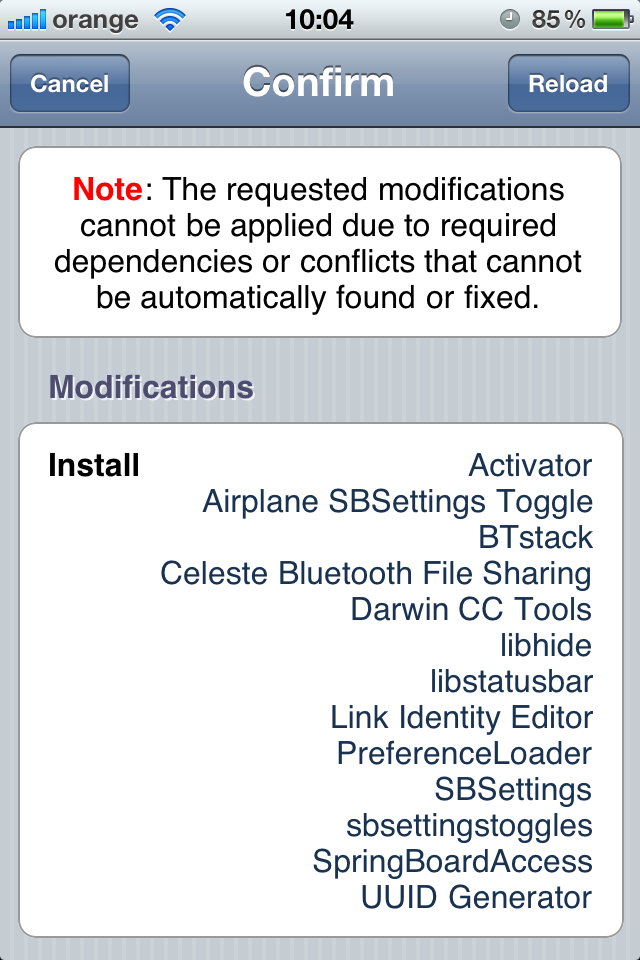
Task: Tap the Reload button
Action: (x=567, y=84)
